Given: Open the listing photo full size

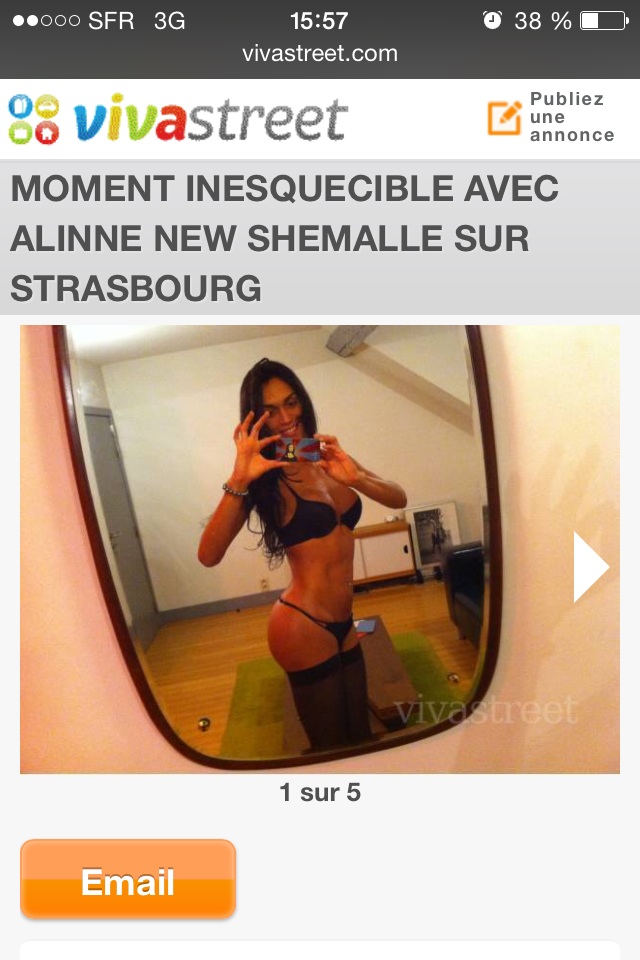Looking at the screenshot, I should pyautogui.click(x=300, y=548).
